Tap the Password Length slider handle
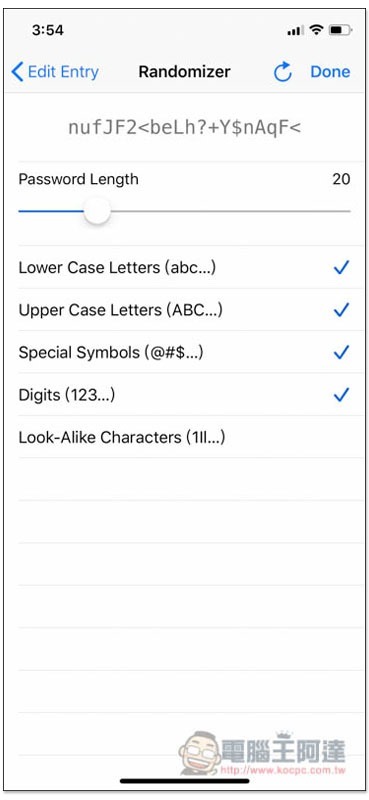This screenshot has width=369, height=800. point(97,211)
